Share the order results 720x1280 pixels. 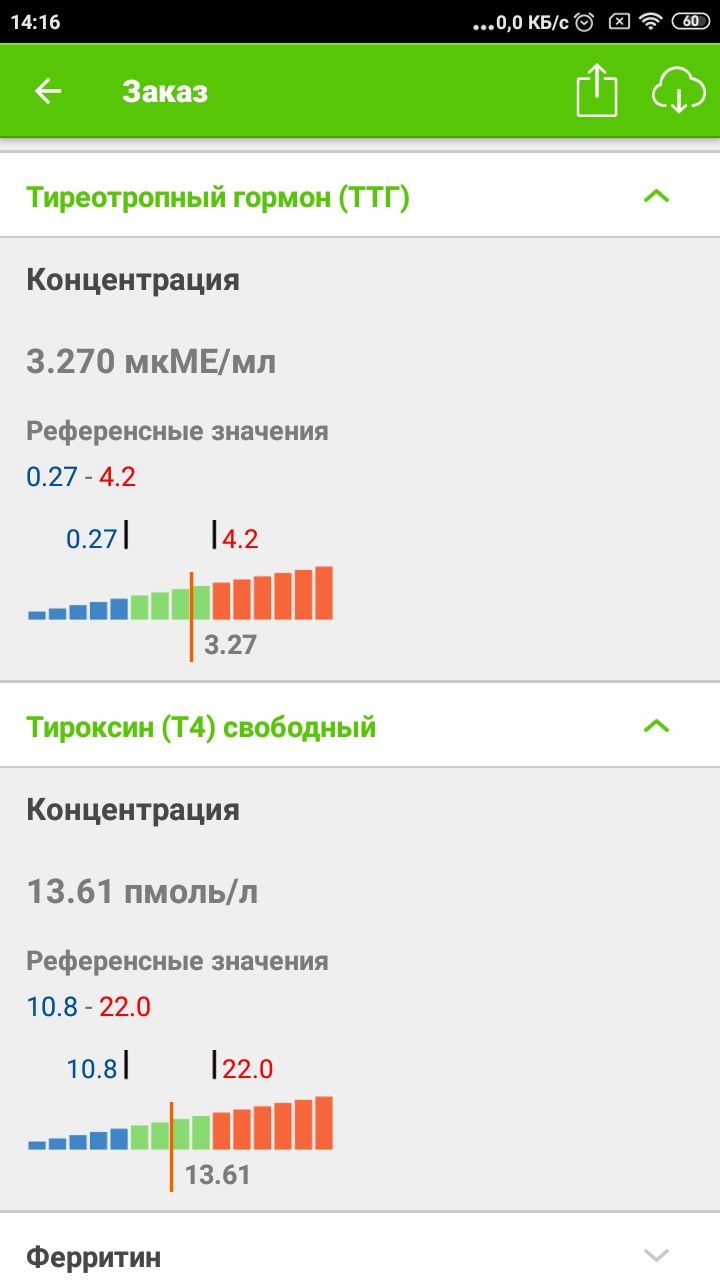pos(597,92)
